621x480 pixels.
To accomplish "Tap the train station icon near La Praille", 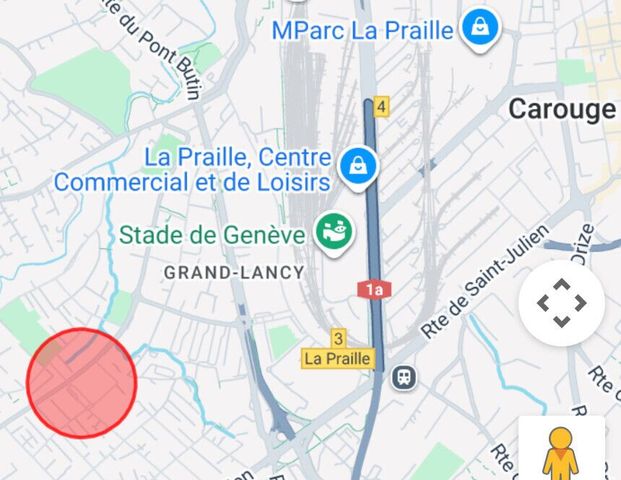I will pyautogui.click(x=405, y=377).
